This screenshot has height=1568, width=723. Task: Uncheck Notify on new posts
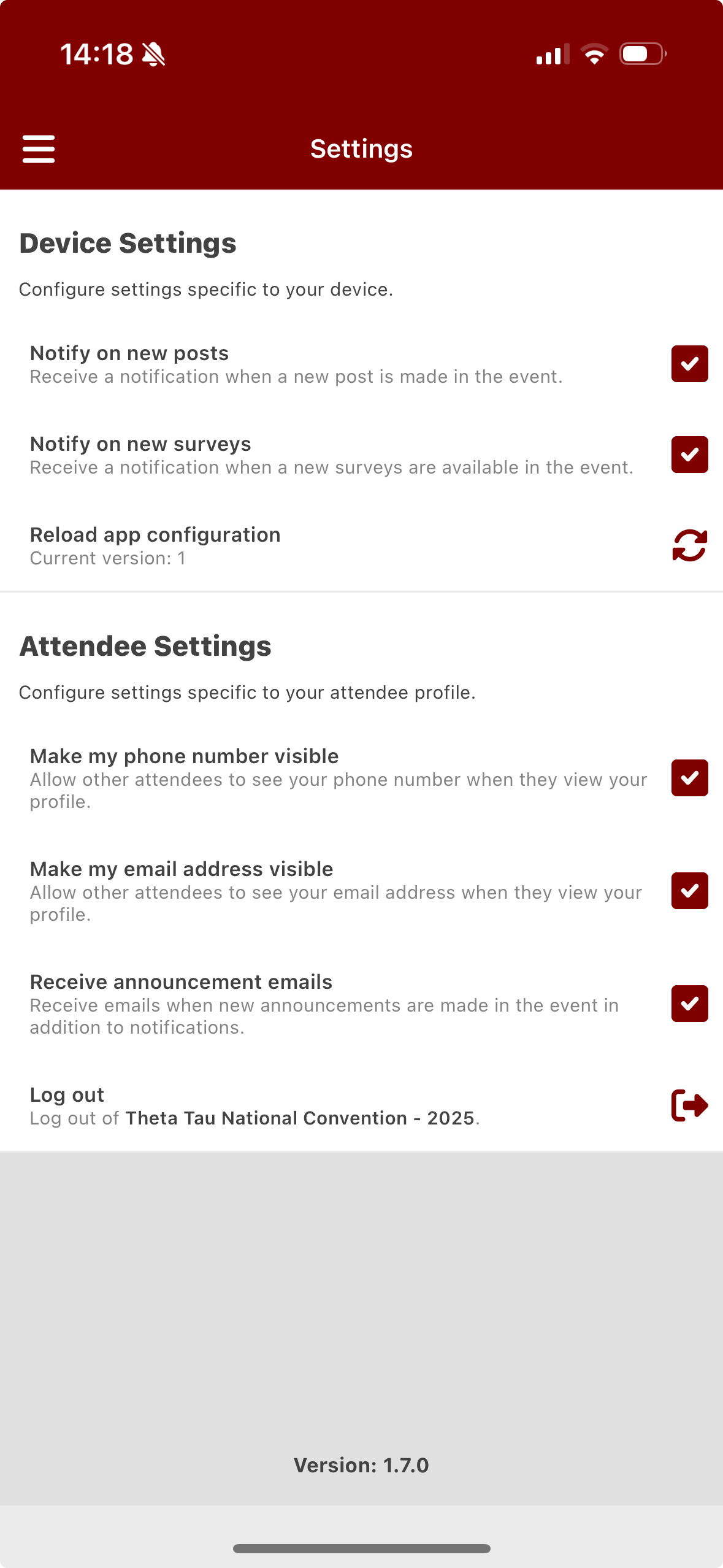point(689,364)
